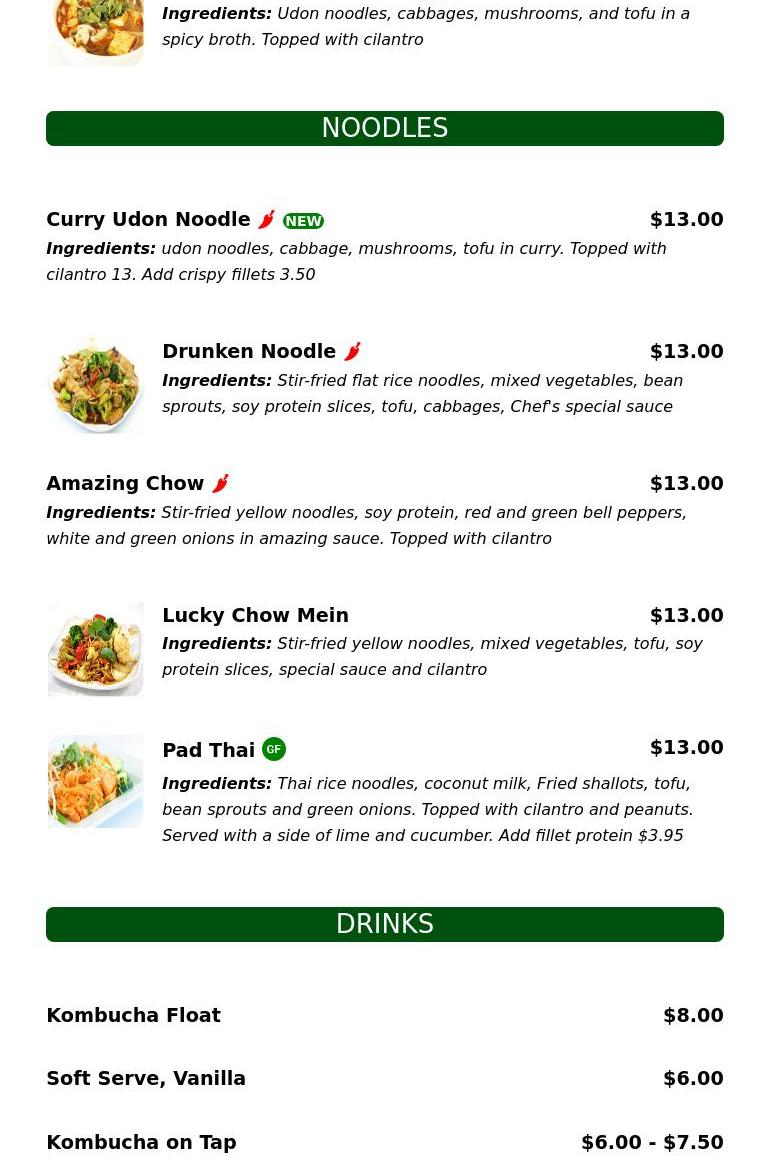Image resolution: width=770 pixels, height=1164 pixels.
Task: Select Kombucha Float from the drinks
Action: click(x=133, y=1016)
